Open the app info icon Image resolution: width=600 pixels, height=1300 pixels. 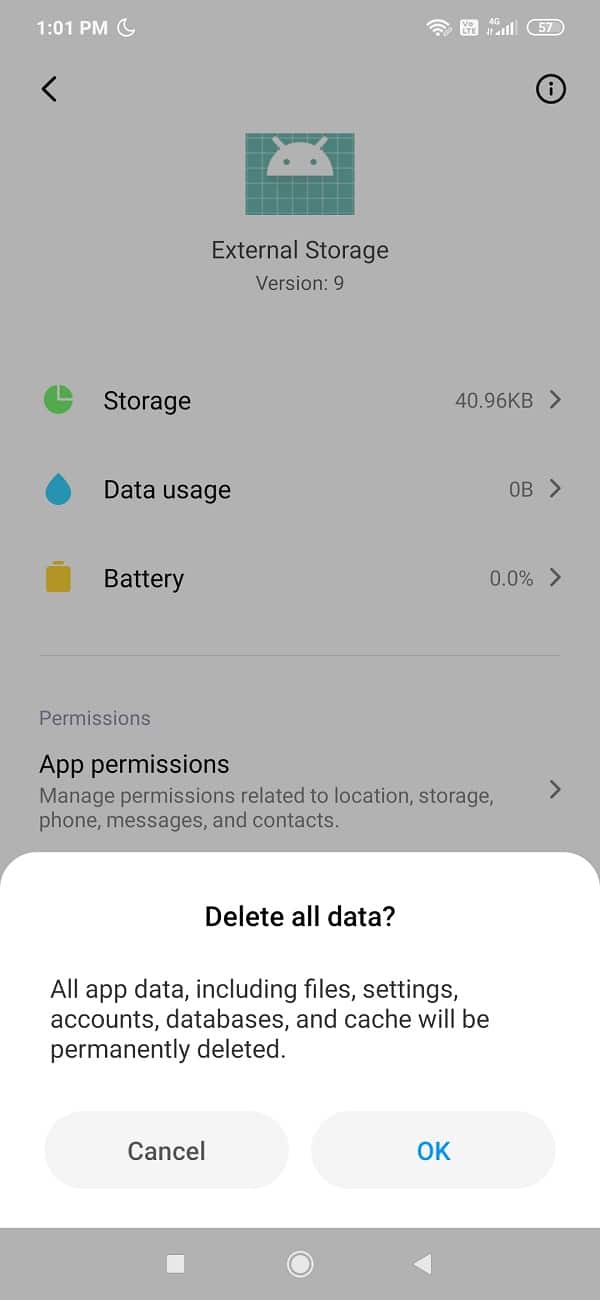pos(551,89)
